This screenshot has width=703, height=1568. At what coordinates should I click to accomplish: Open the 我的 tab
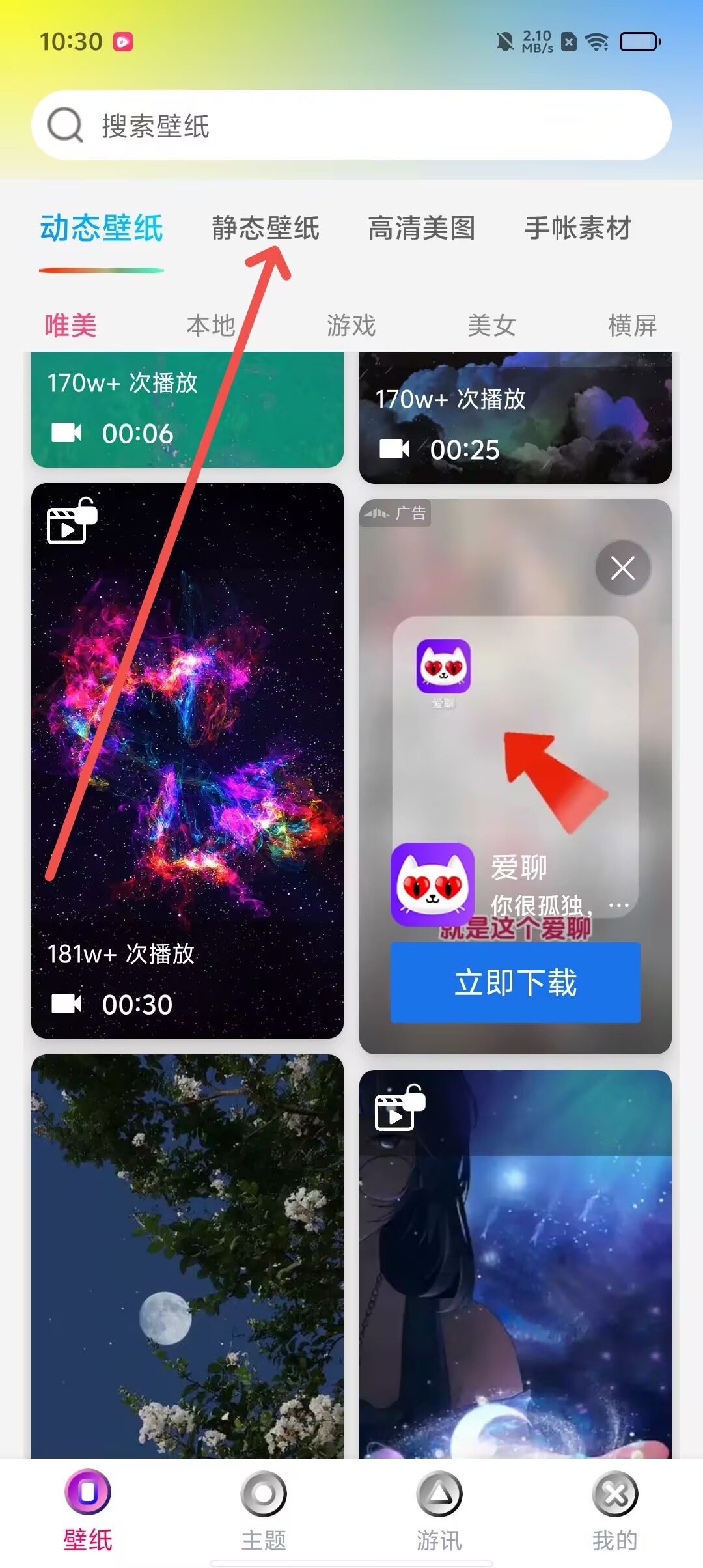[x=614, y=1511]
